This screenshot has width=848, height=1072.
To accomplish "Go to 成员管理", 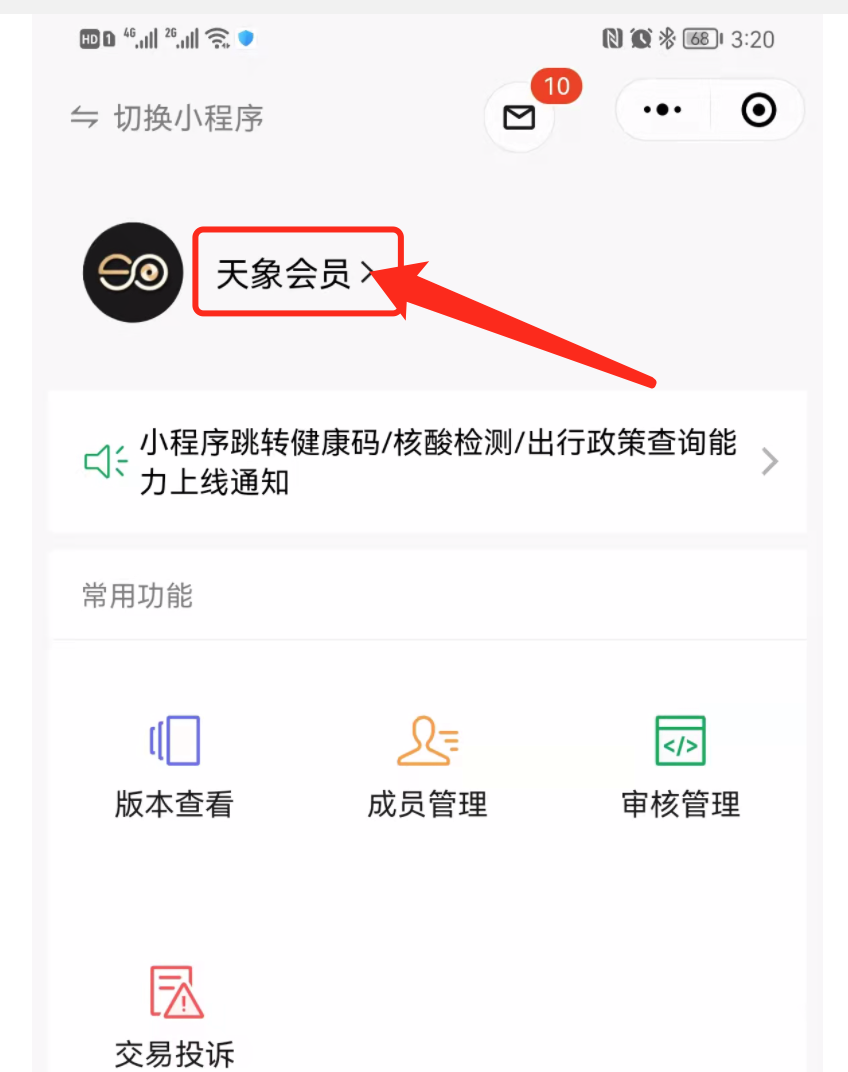I will (x=427, y=766).
